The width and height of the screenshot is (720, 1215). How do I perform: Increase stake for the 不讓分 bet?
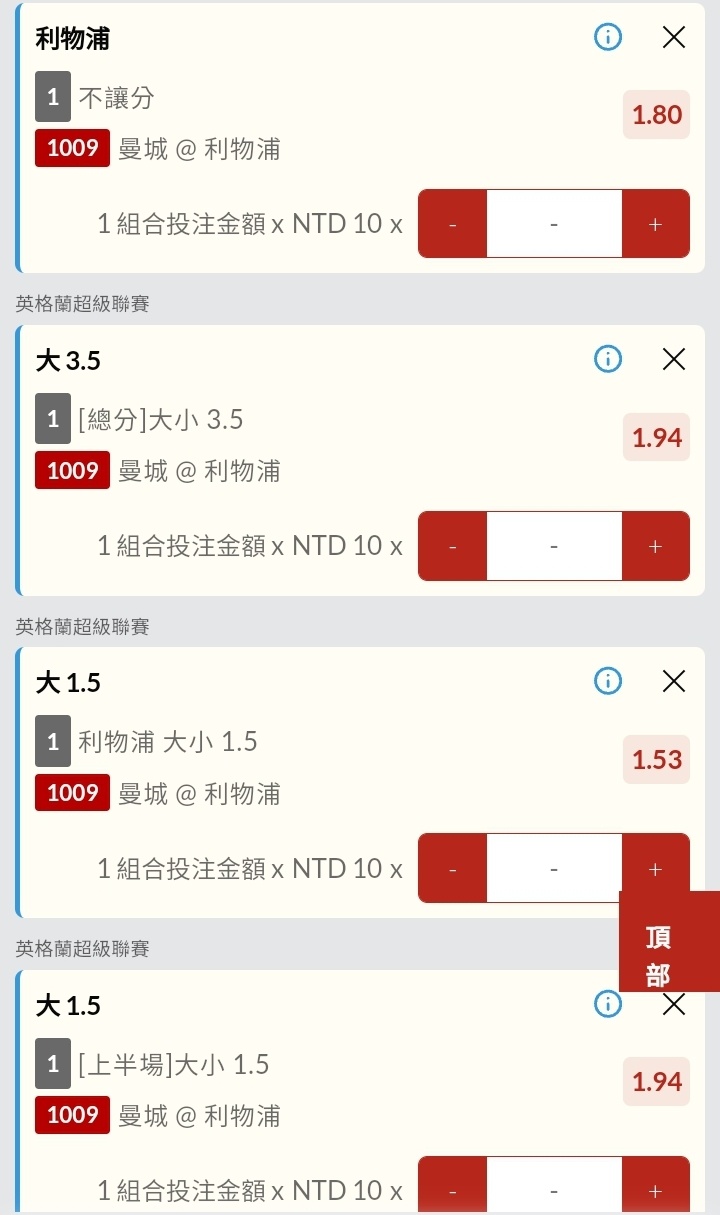pos(655,224)
